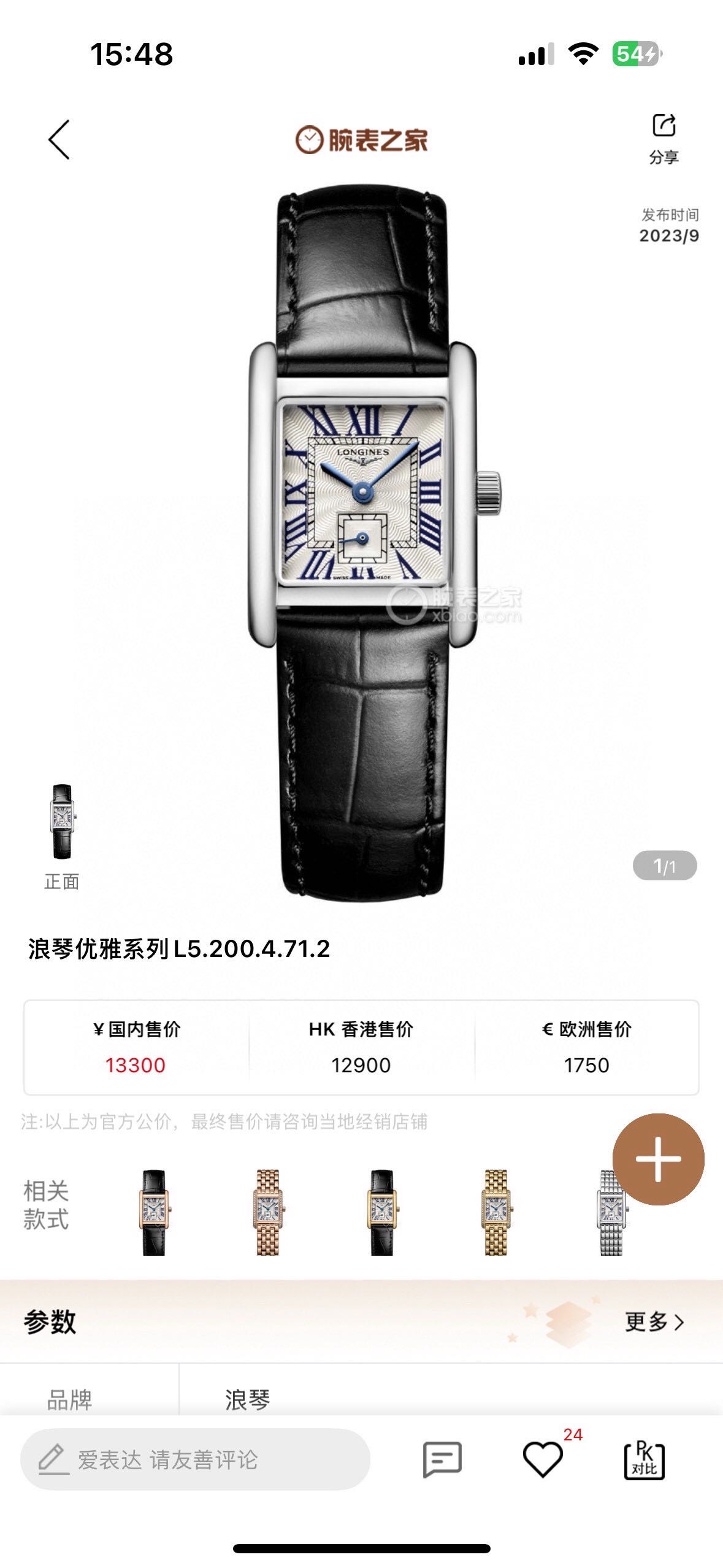Open the comments icon

pos(442,1459)
